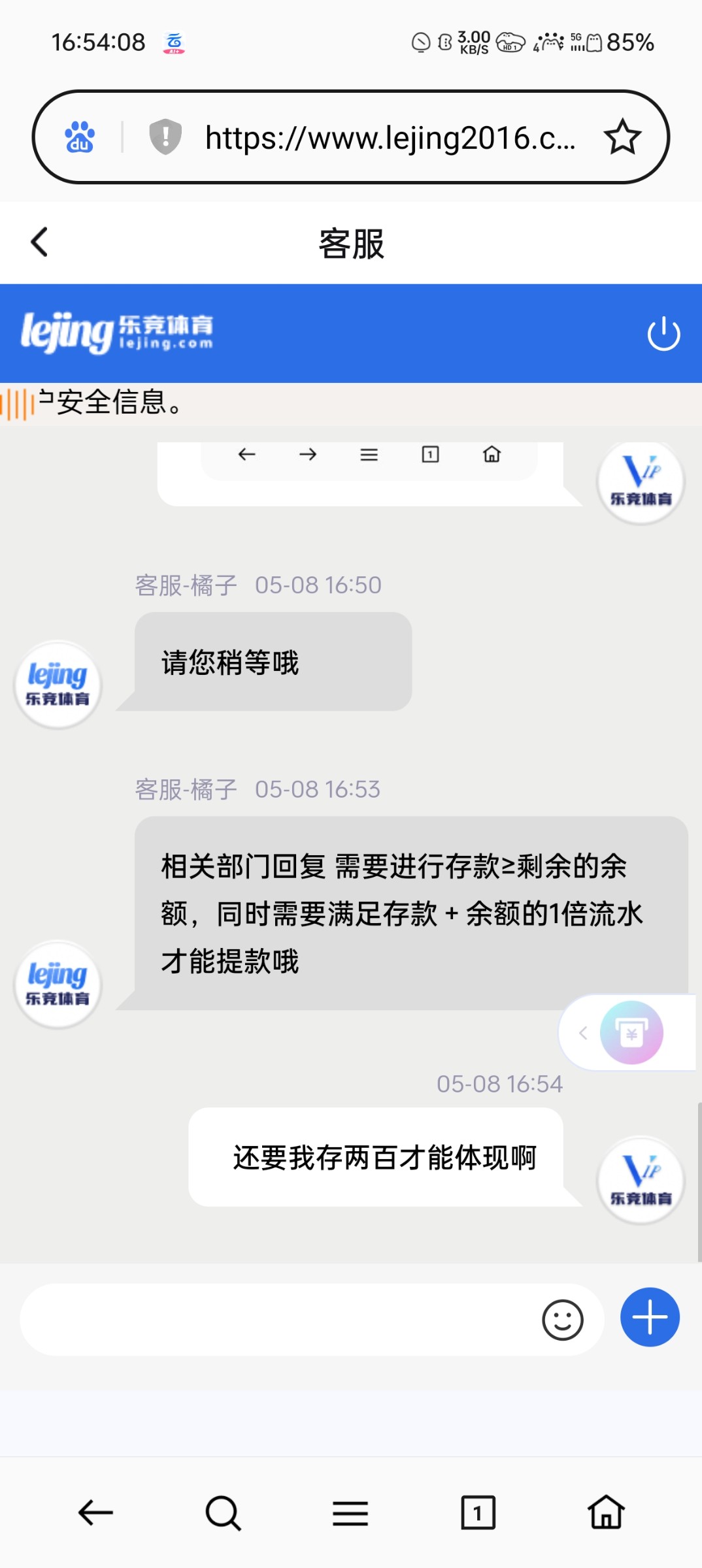Tap the hamburger menu in bottom bar
Image resolution: width=702 pixels, height=1568 pixels.
pyautogui.click(x=350, y=1513)
